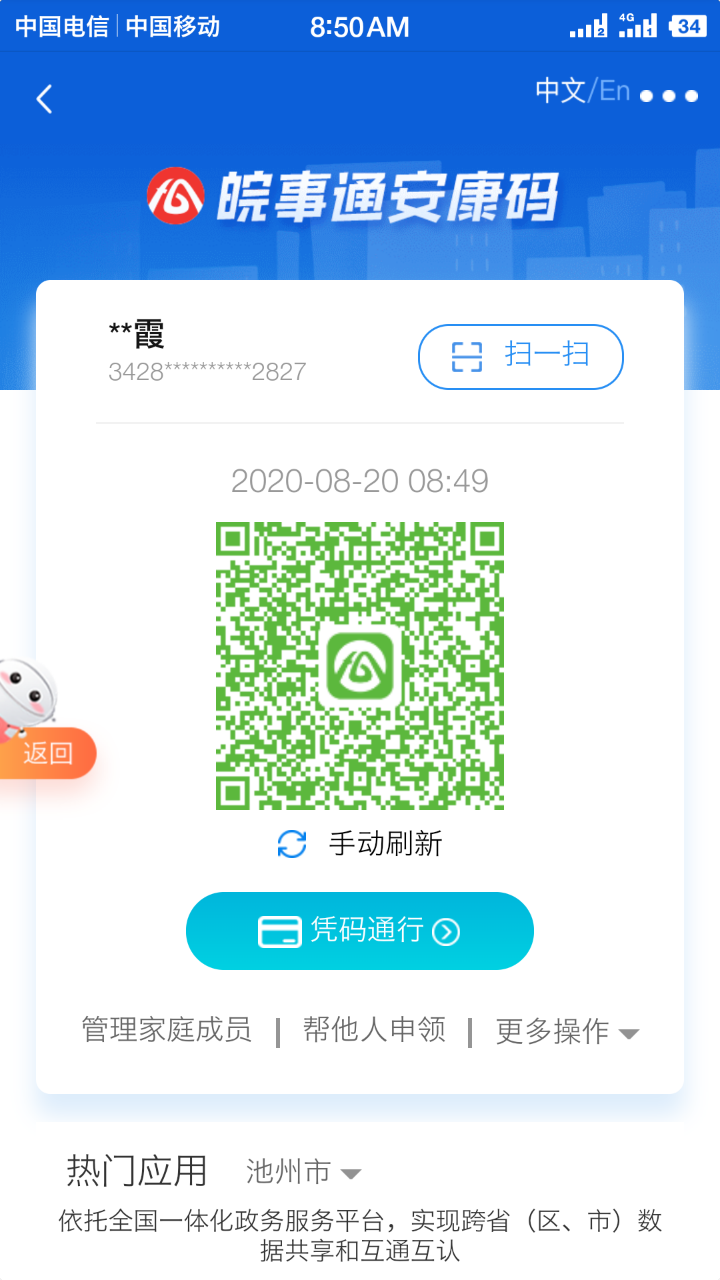Expand the 更多操作 dropdown

coord(566,1031)
